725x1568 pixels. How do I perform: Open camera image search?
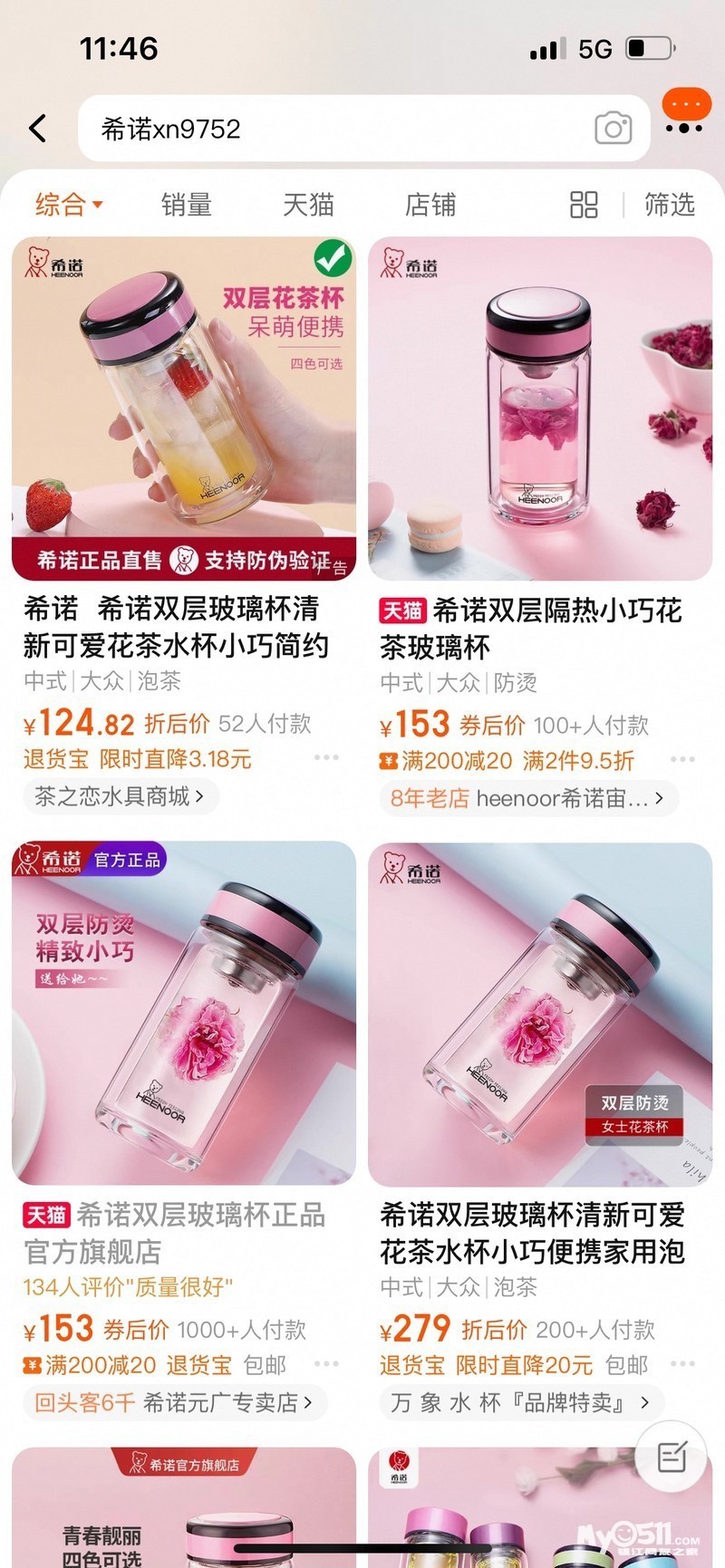(x=613, y=129)
